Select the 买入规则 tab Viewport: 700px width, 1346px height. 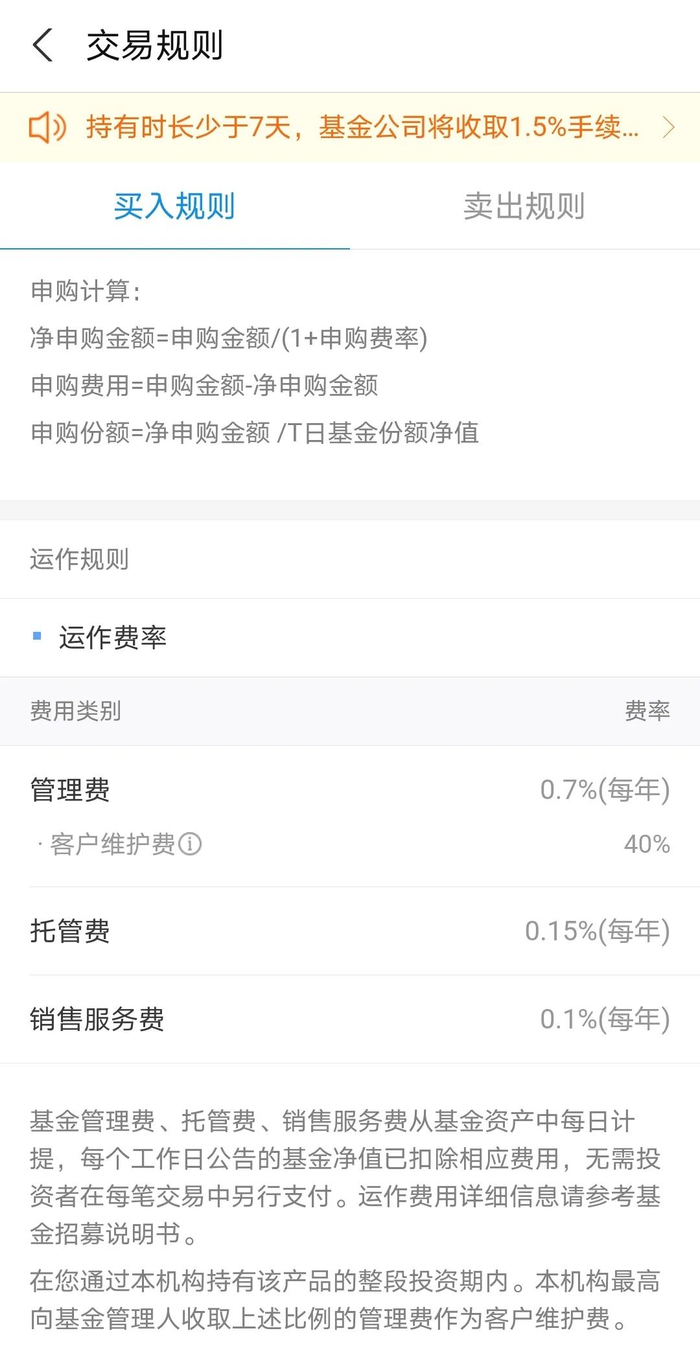[x=175, y=206]
